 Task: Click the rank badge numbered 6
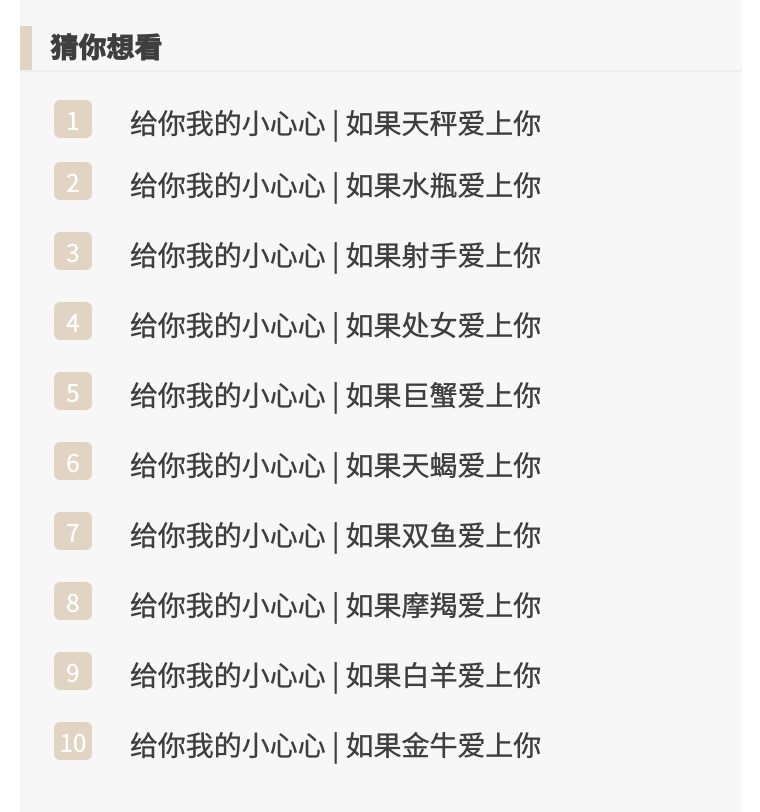(72, 462)
